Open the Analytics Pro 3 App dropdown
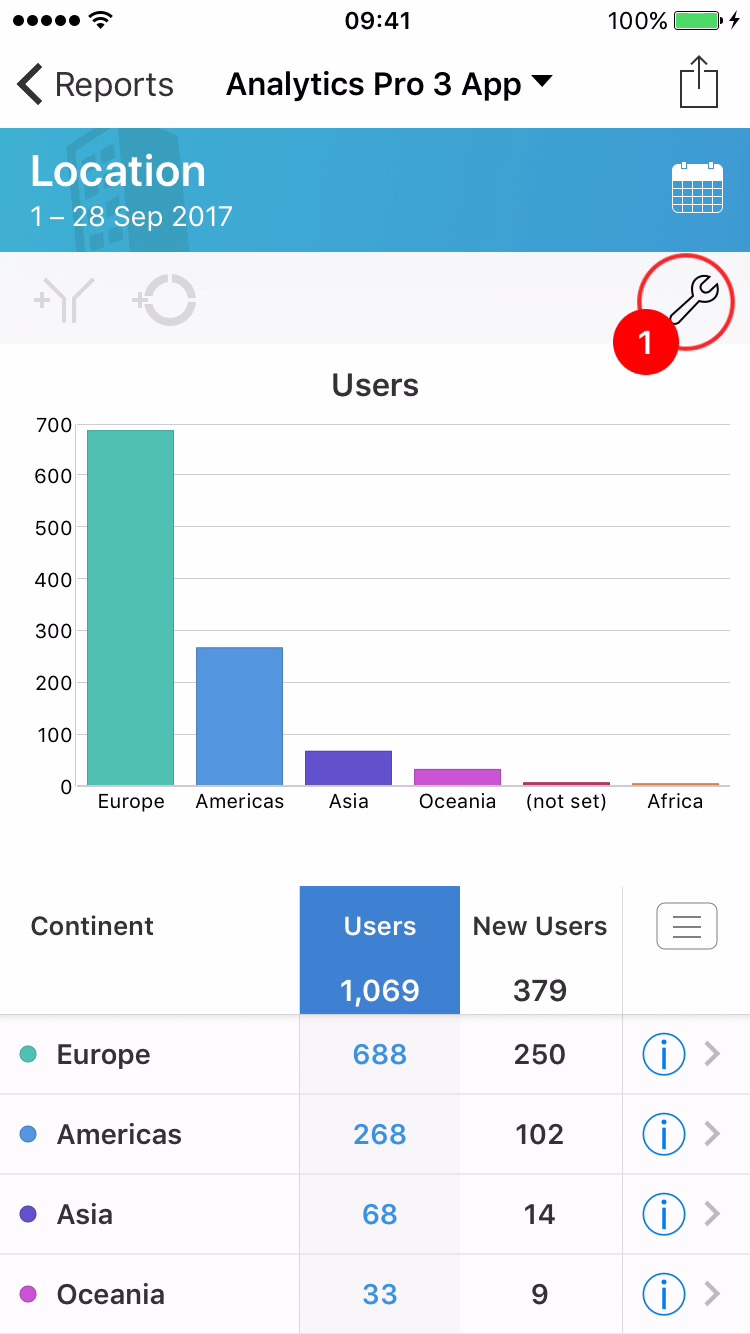The image size is (750, 1334). point(389,85)
